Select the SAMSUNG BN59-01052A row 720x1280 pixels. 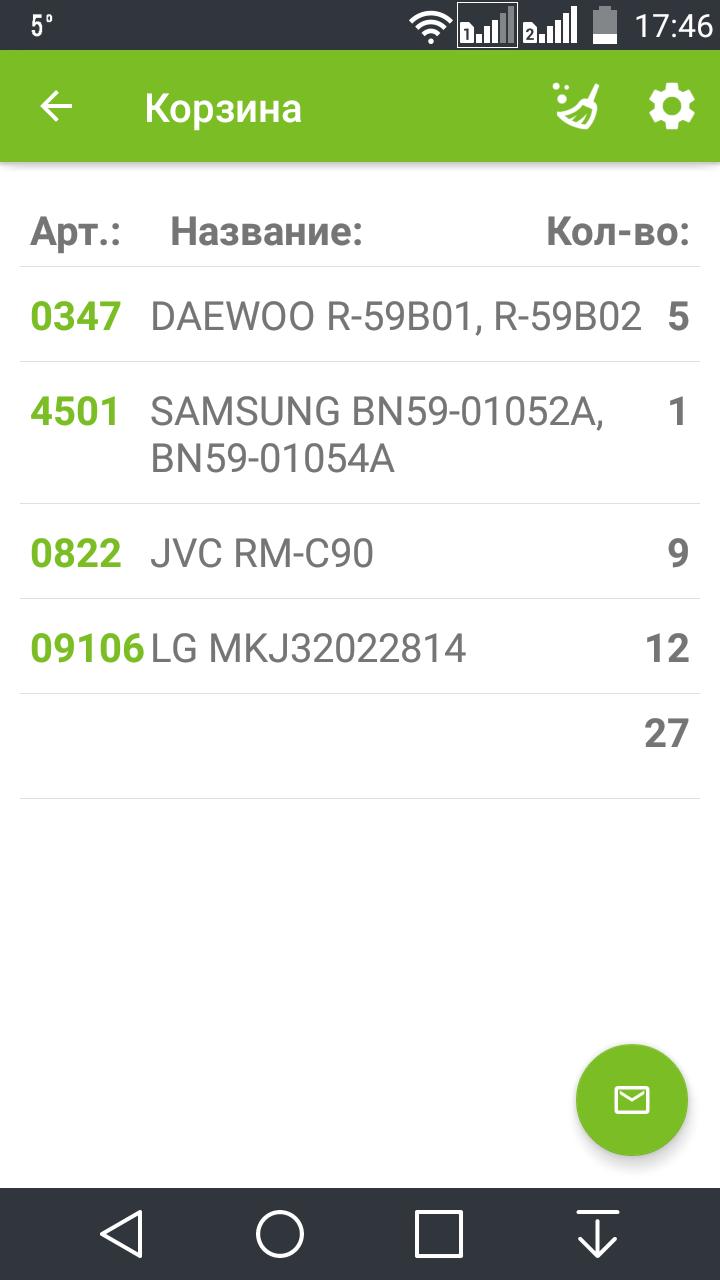pos(360,433)
